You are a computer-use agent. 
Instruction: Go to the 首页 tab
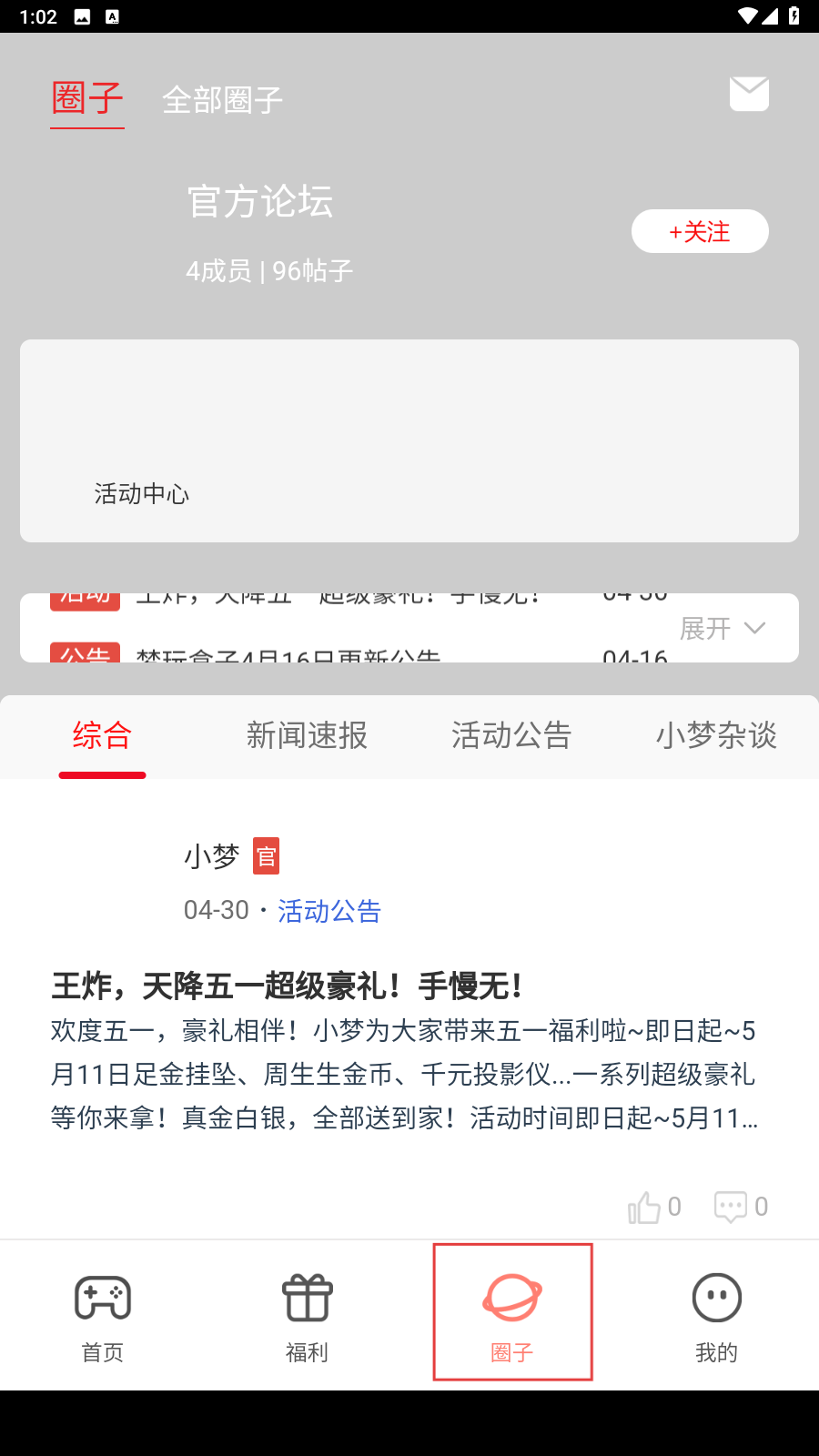coord(102,1316)
